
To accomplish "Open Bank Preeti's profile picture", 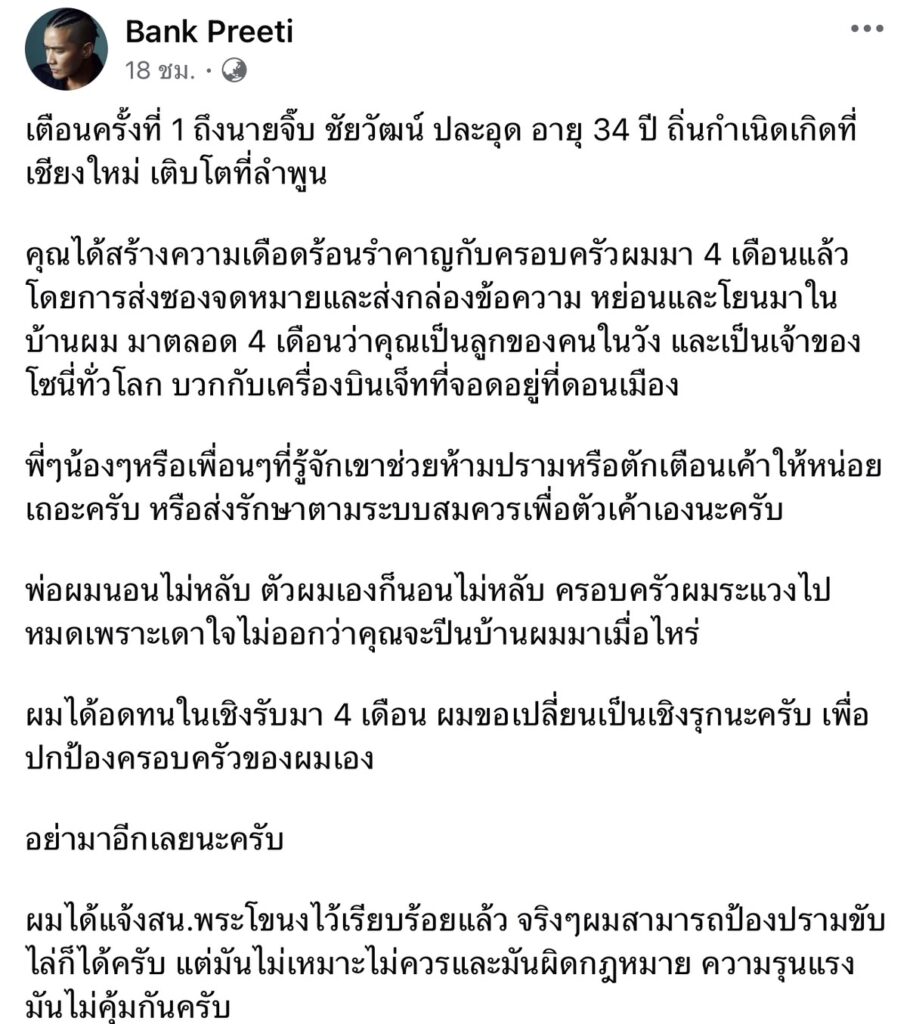I will [x=66, y=50].
